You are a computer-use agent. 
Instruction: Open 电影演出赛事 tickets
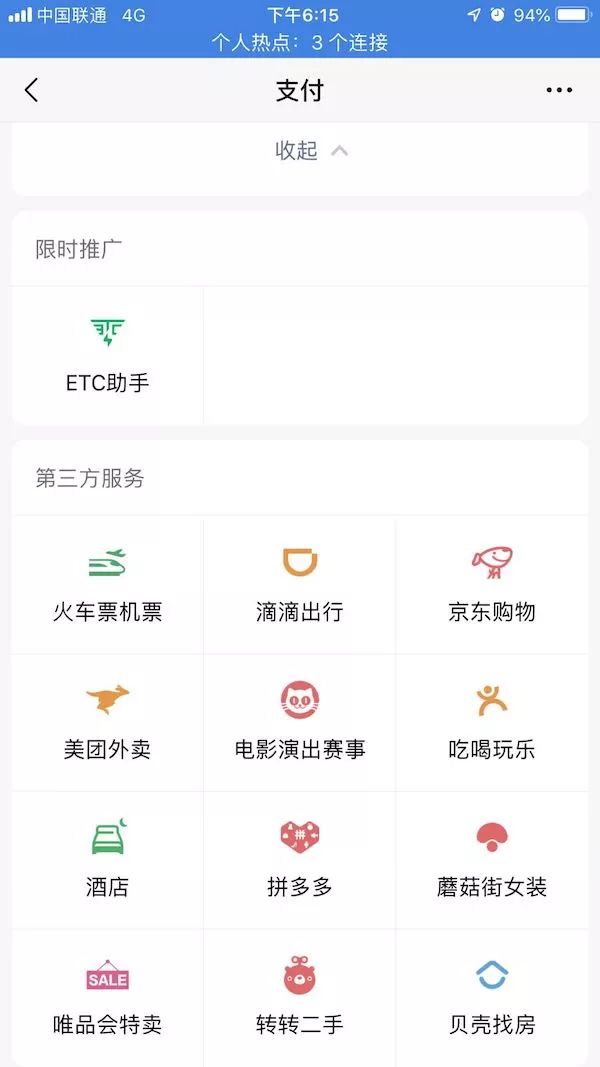click(x=299, y=722)
